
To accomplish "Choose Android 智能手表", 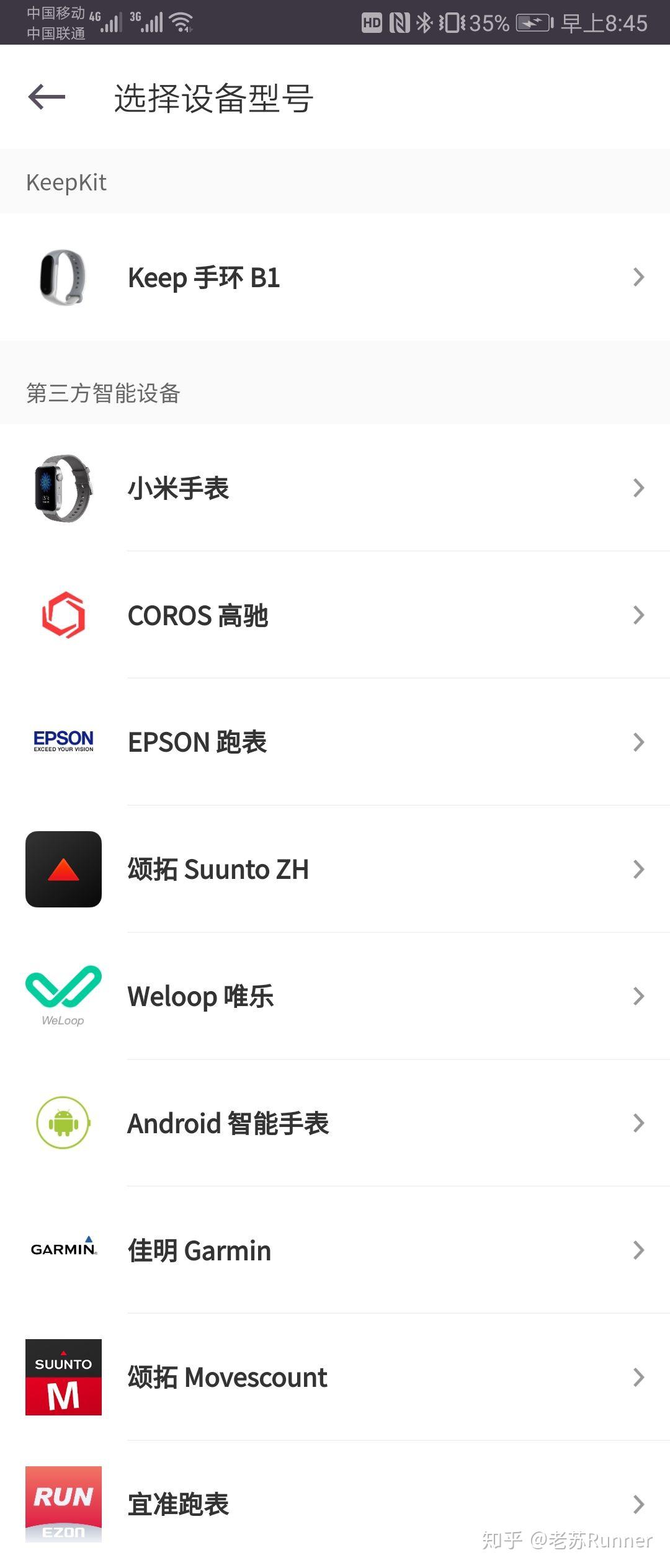I will pyautogui.click(x=335, y=1123).
